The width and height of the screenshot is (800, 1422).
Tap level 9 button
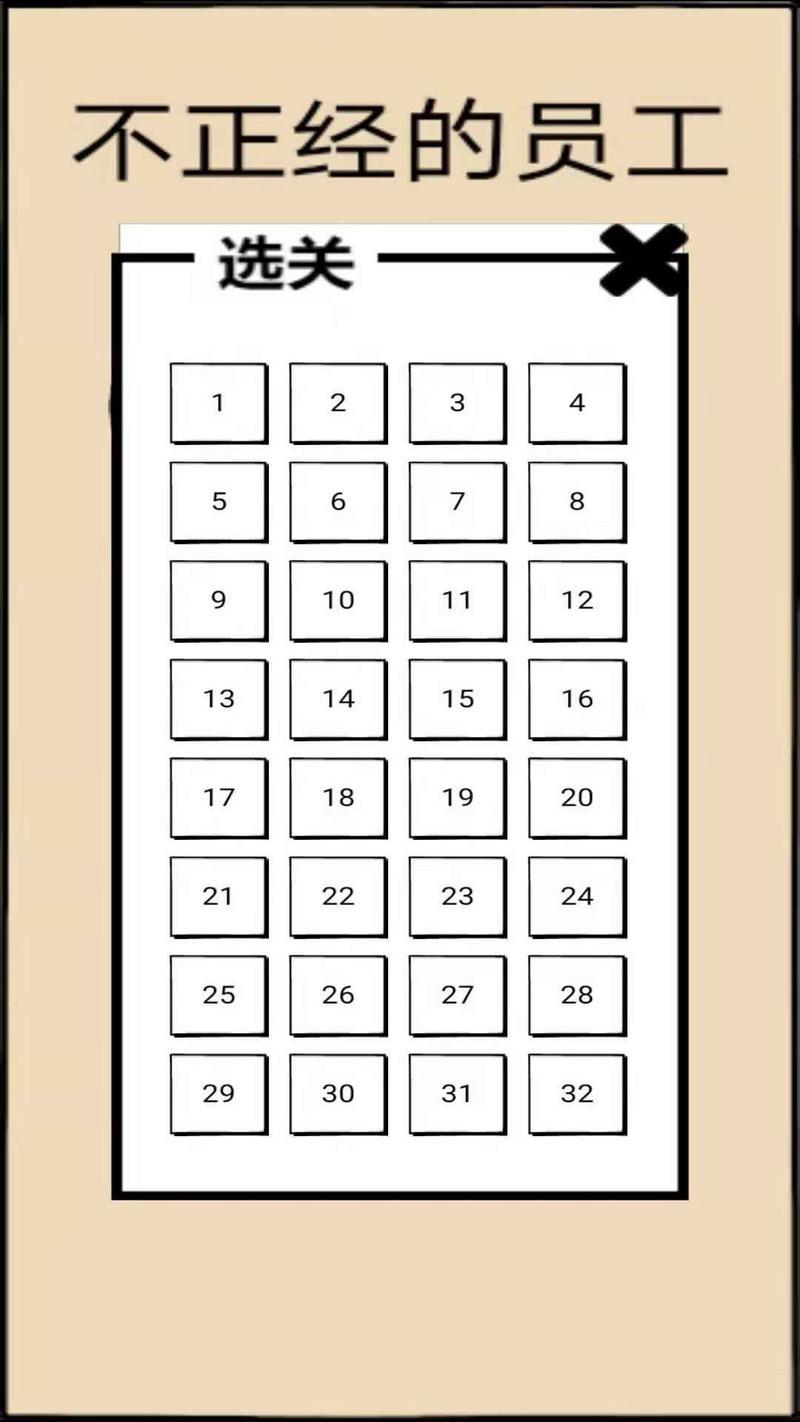[218, 600]
